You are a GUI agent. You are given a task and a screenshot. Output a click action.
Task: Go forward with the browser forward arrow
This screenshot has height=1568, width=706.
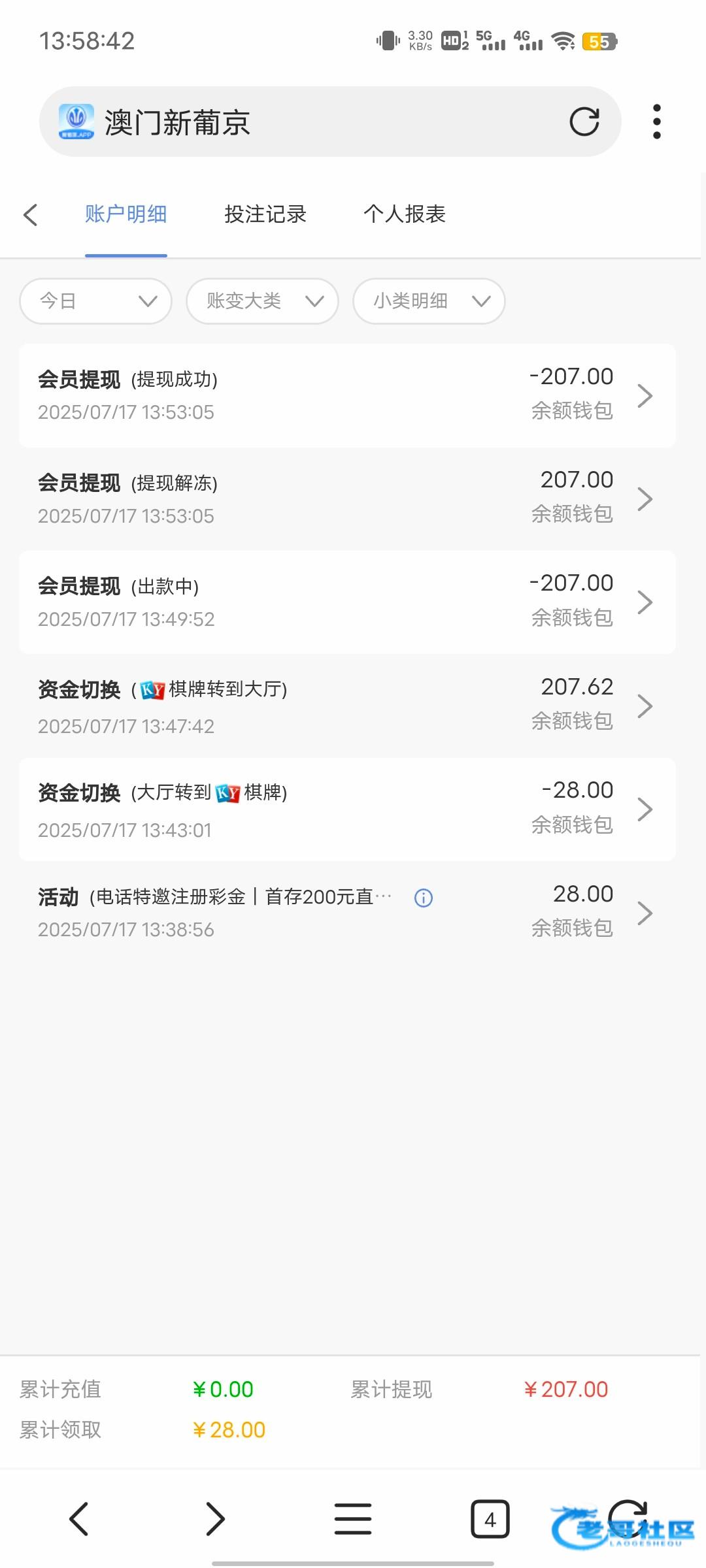(x=215, y=1518)
